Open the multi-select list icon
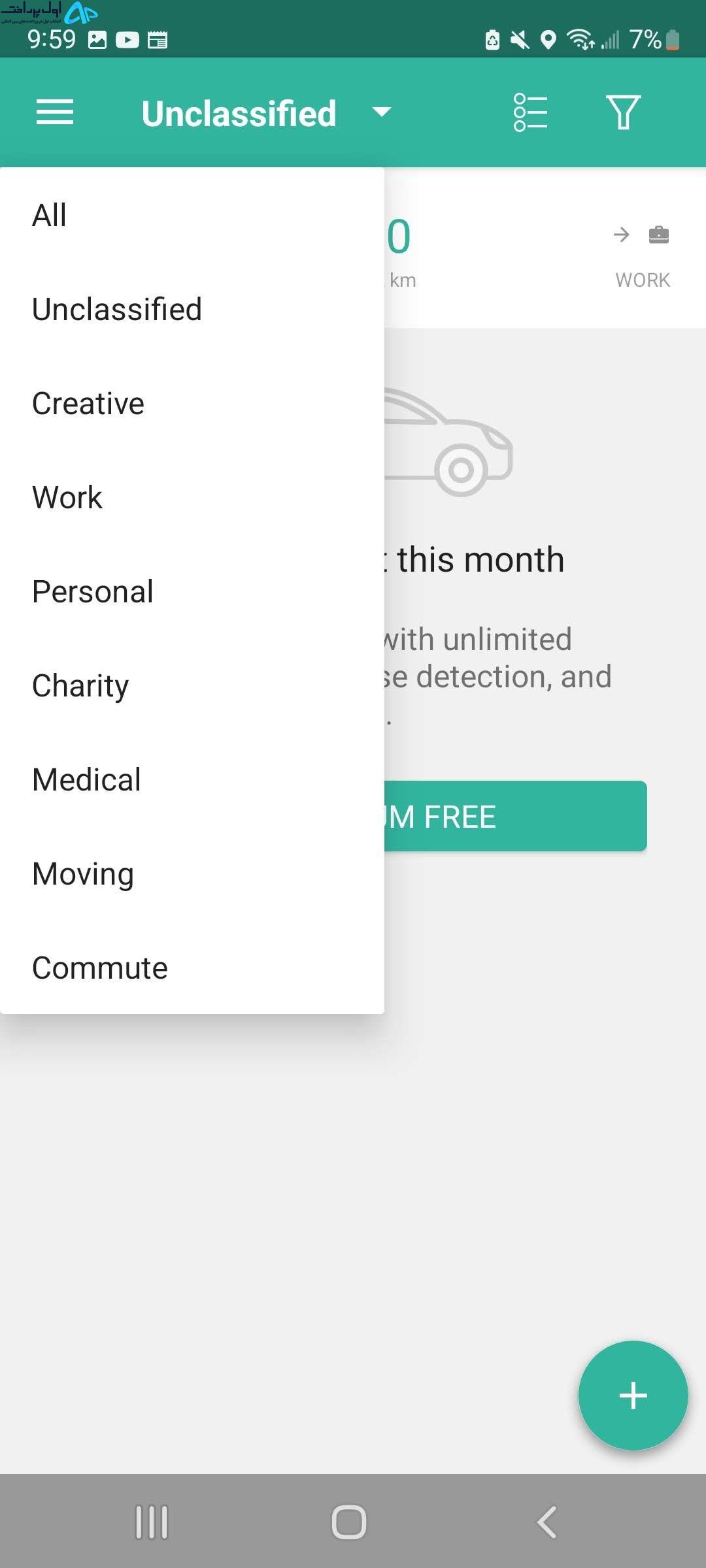The image size is (706, 1568). [530, 112]
